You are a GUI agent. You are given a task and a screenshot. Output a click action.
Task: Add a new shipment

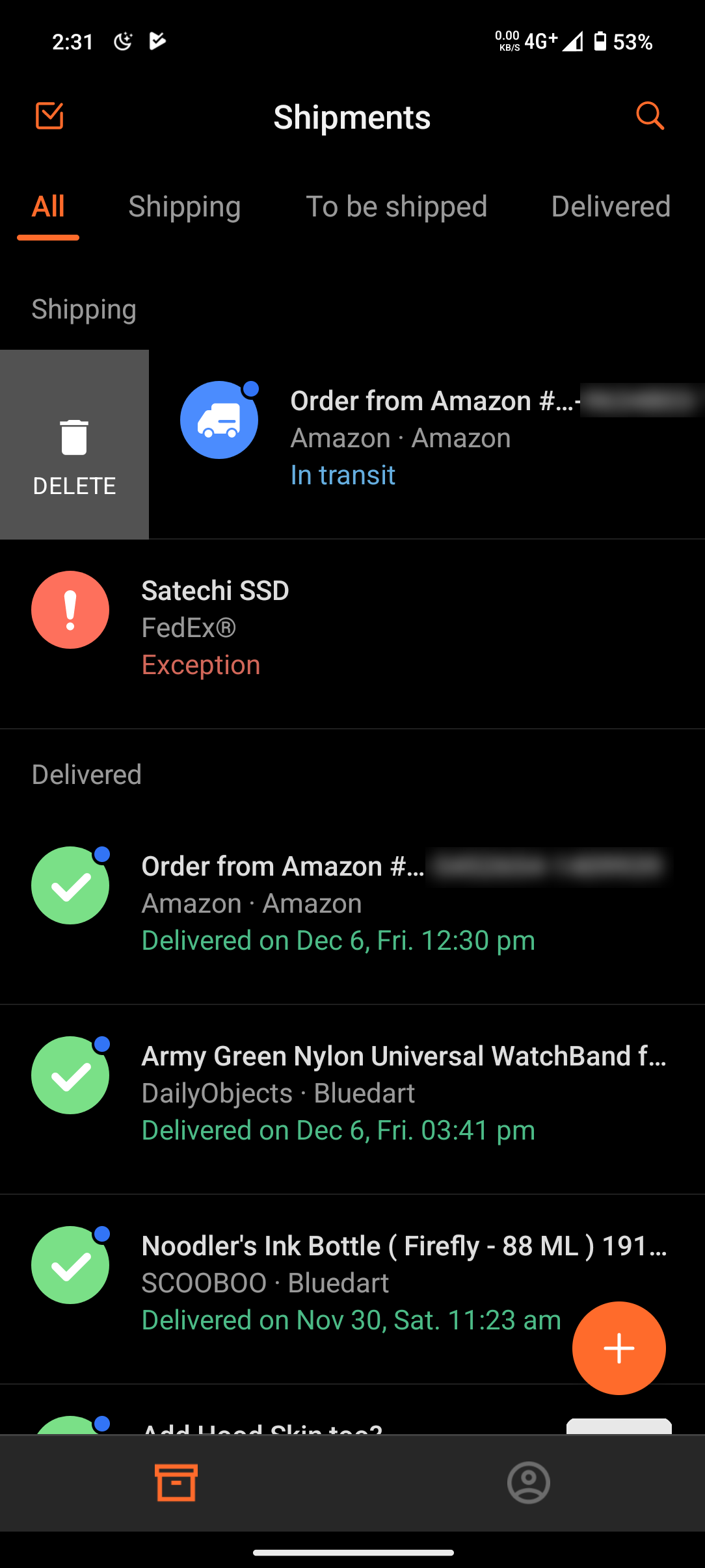tap(619, 1348)
